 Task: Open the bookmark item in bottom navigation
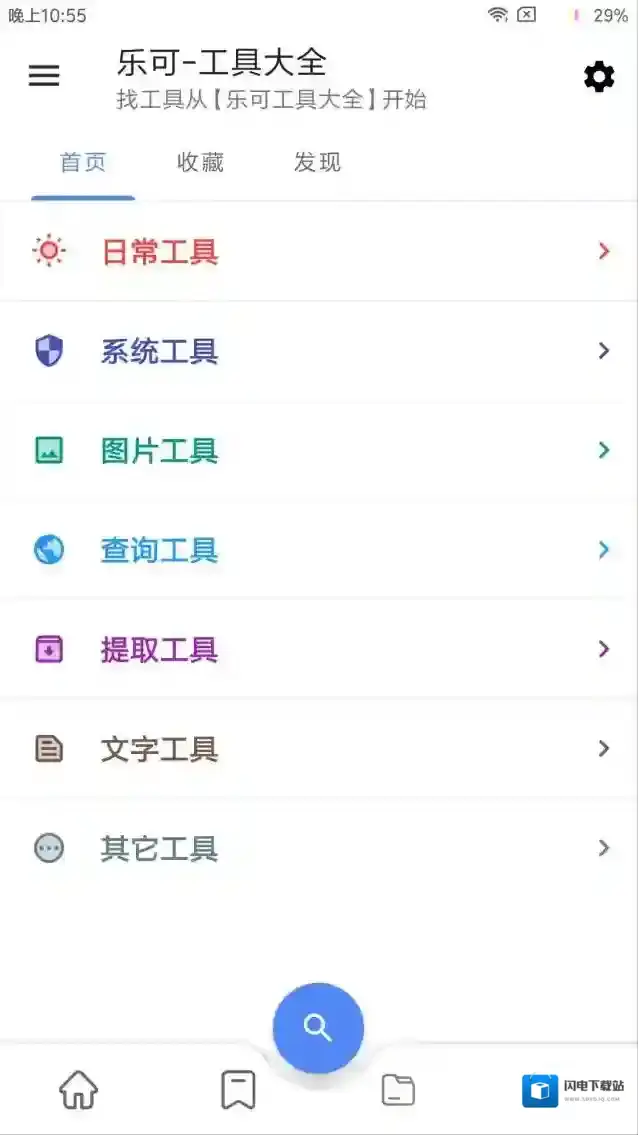[238, 1090]
